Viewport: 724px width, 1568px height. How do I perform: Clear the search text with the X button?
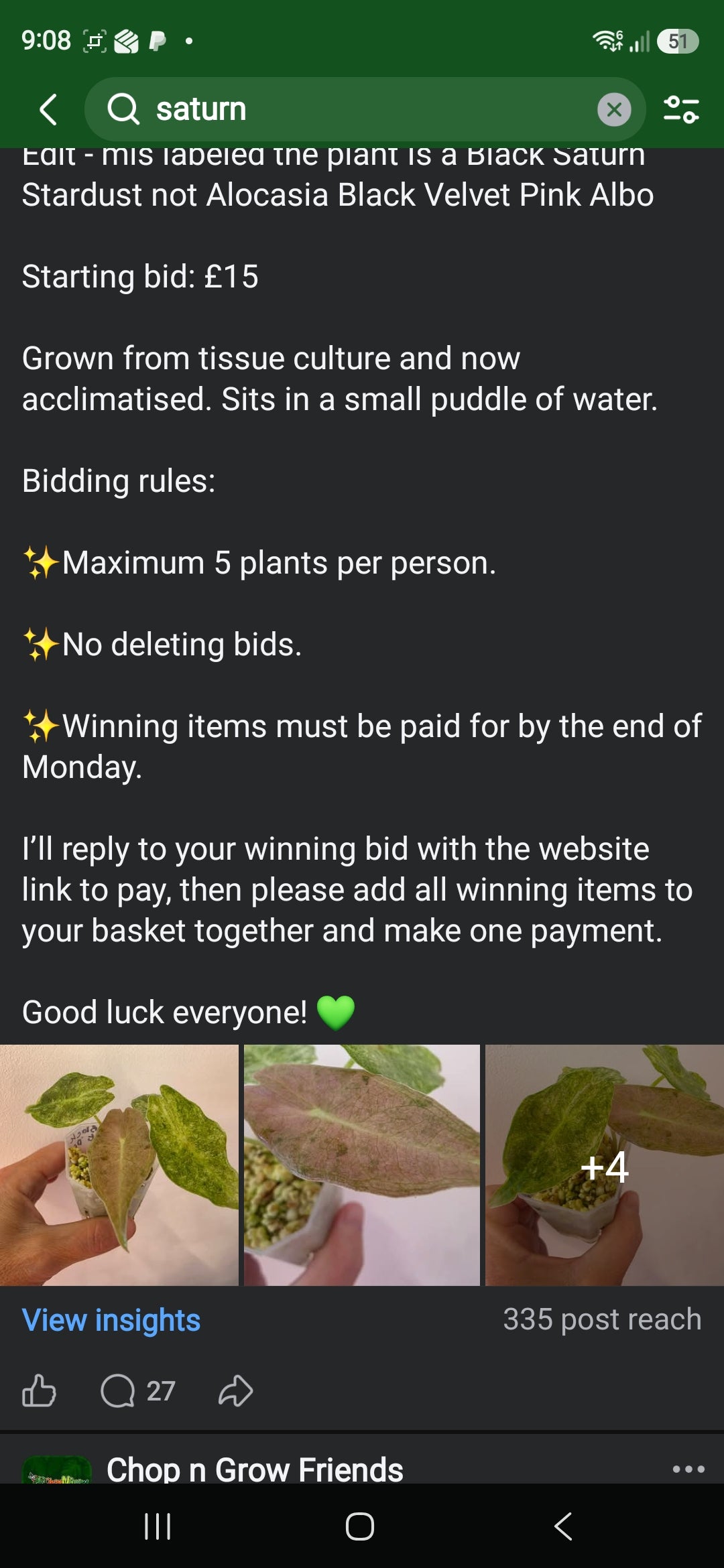pyautogui.click(x=614, y=110)
